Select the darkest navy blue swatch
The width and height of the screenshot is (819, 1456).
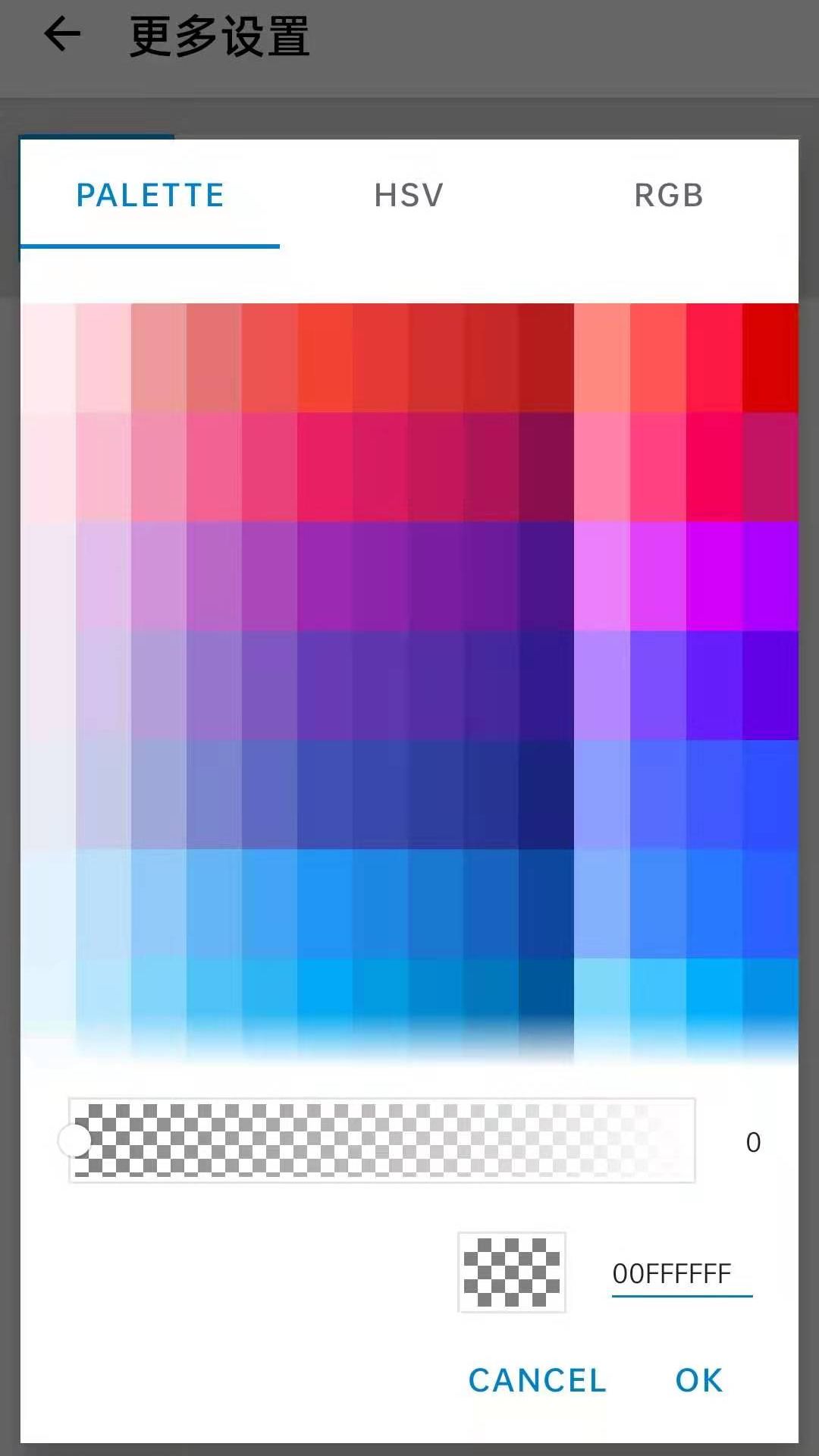(x=546, y=795)
